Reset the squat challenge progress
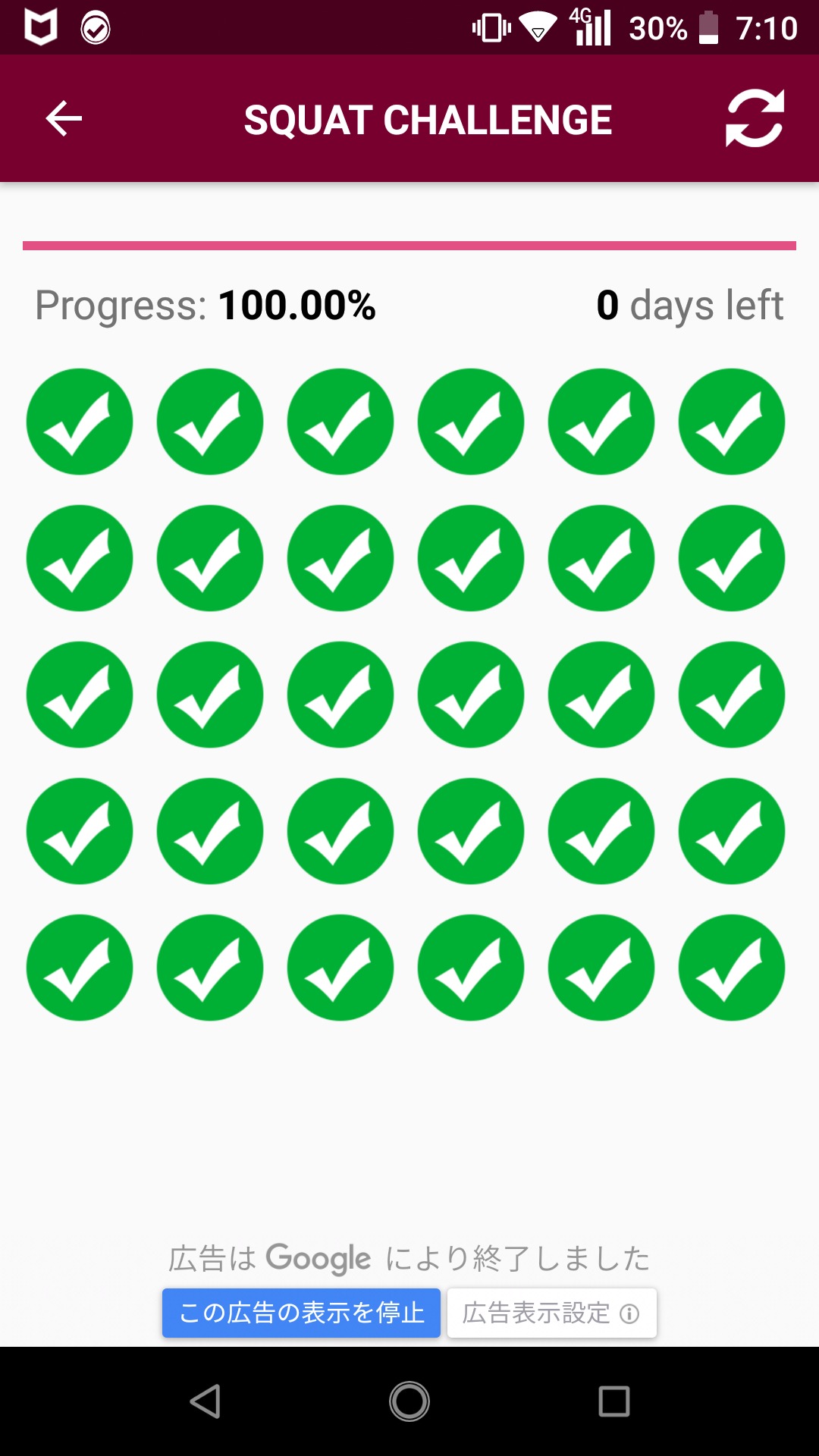Viewport: 819px width, 1456px height. pyautogui.click(x=754, y=119)
